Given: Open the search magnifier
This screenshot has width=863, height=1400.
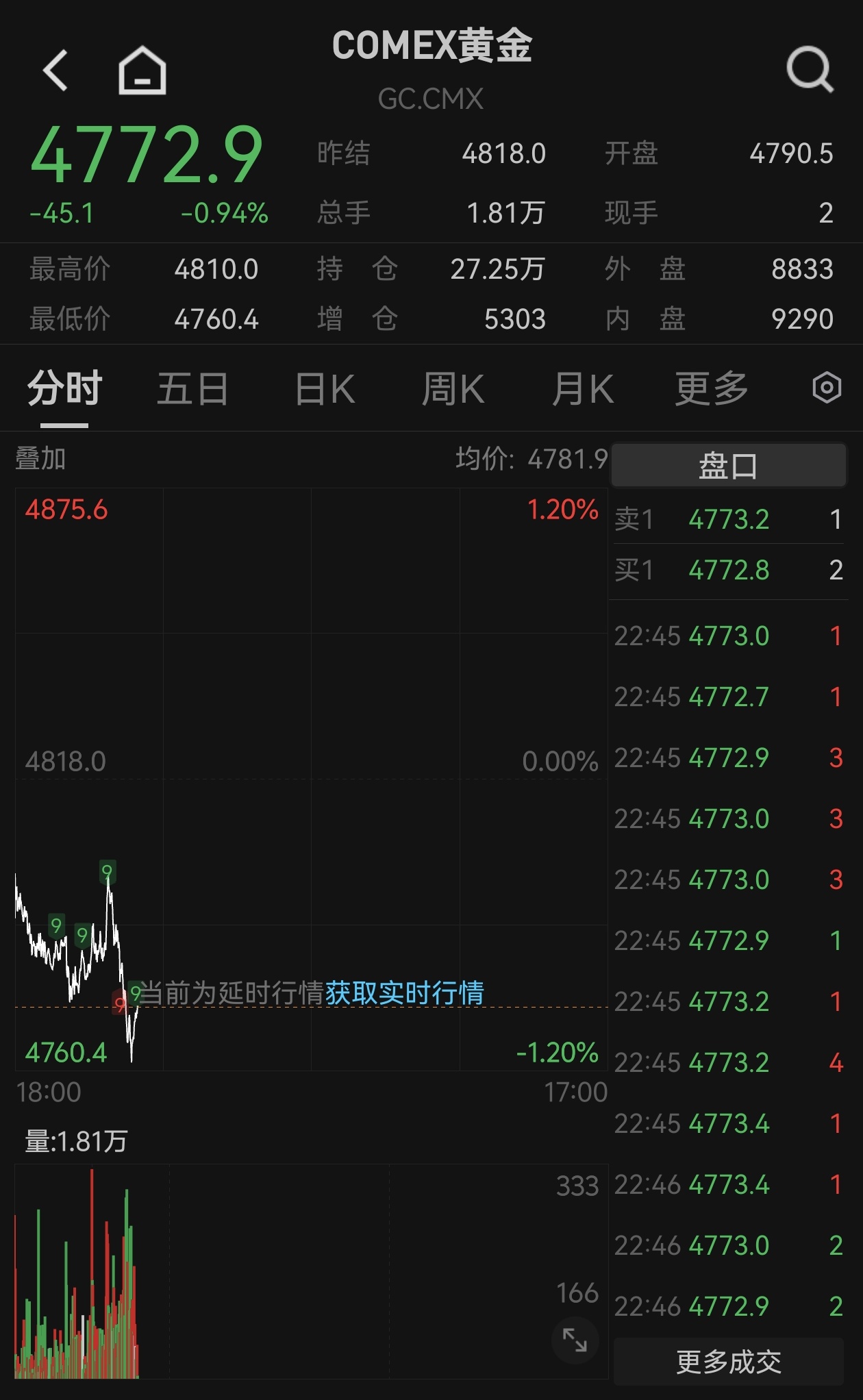Looking at the screenshot, I should (x=809, y=70).
